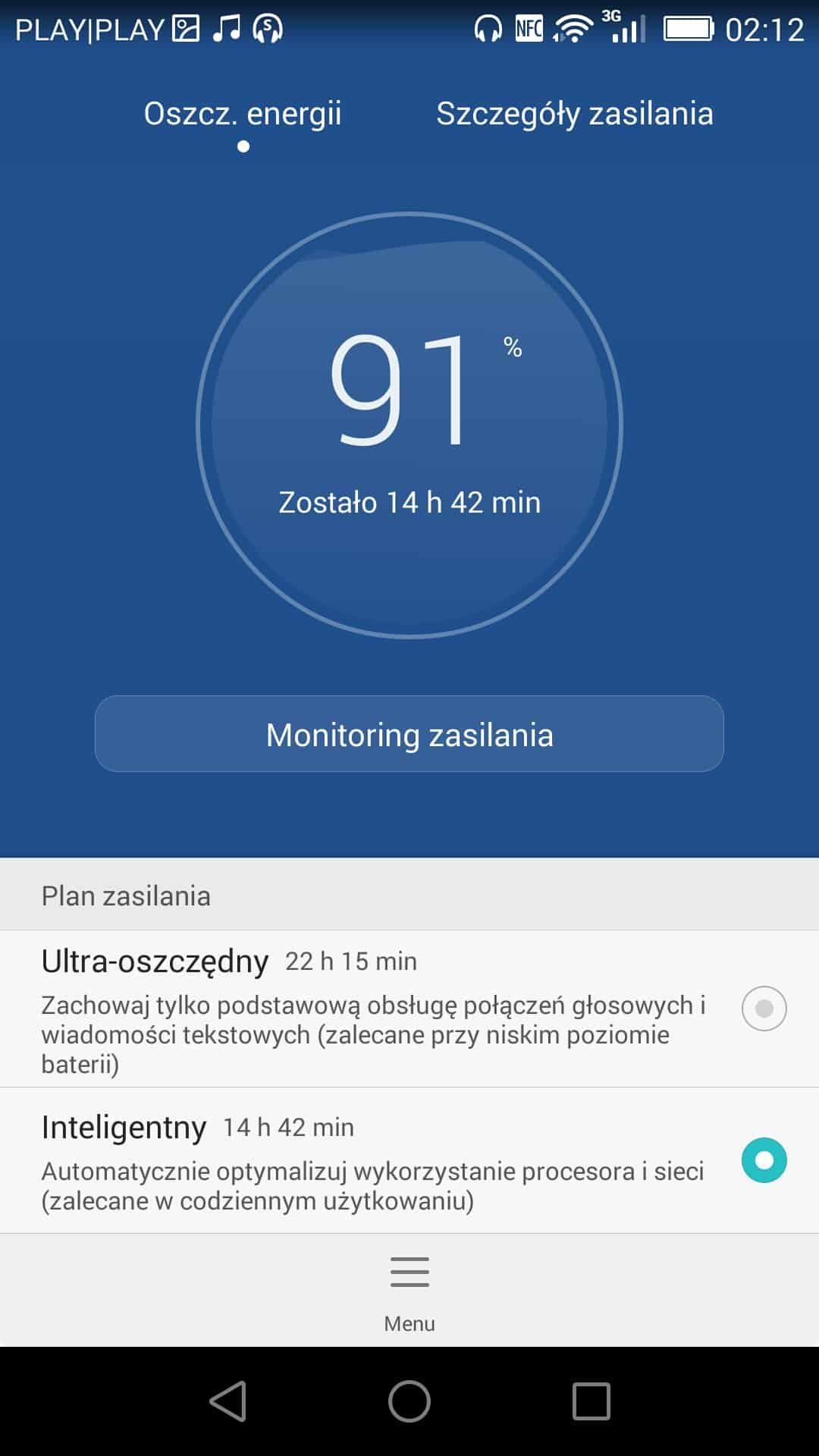This screenshot has width=819, height=1456.
Task: Open recent apps
Action: click(591, 1401)
